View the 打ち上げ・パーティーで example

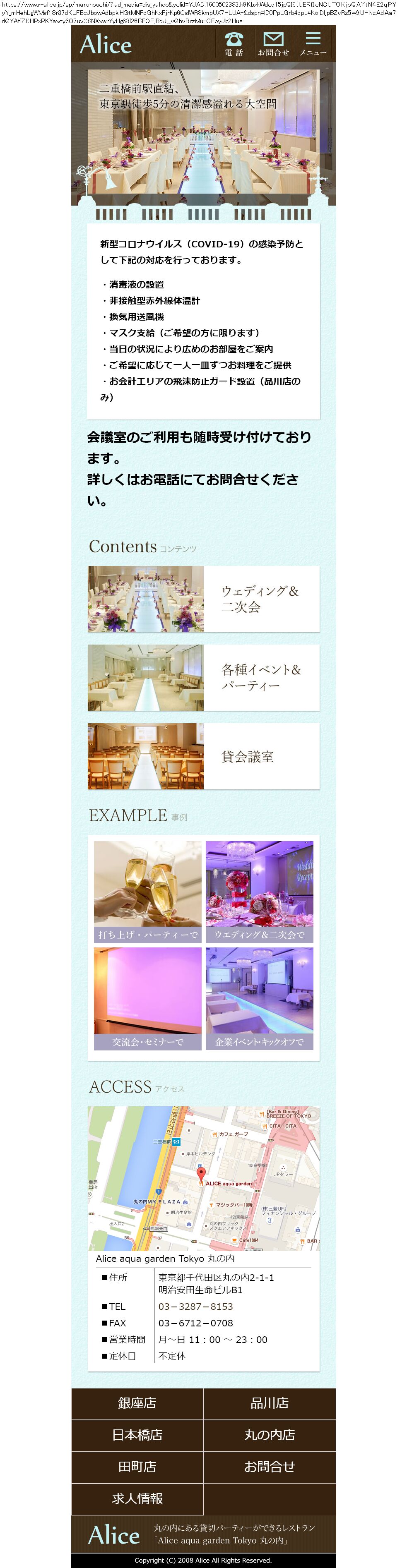coord(147,892)
